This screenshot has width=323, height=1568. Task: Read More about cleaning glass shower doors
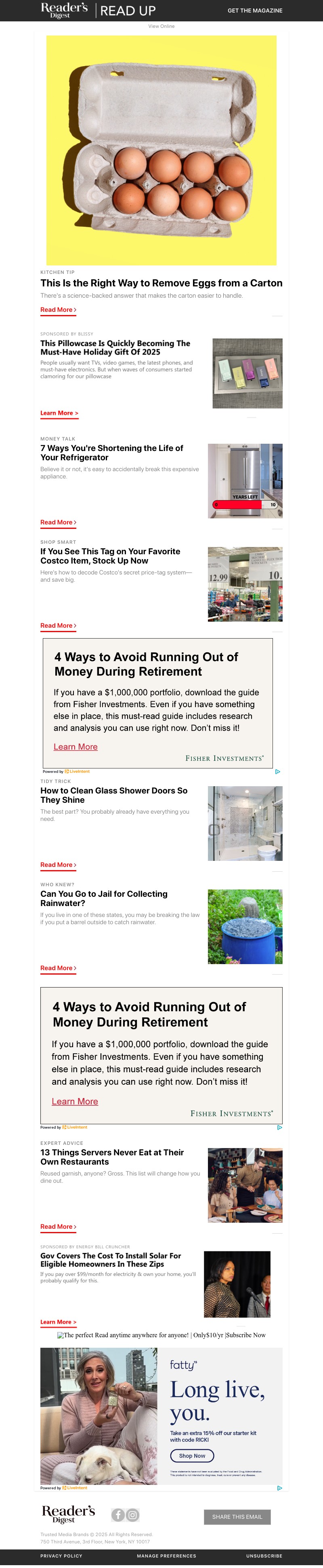pyautogui.click(x=58, y=865)
